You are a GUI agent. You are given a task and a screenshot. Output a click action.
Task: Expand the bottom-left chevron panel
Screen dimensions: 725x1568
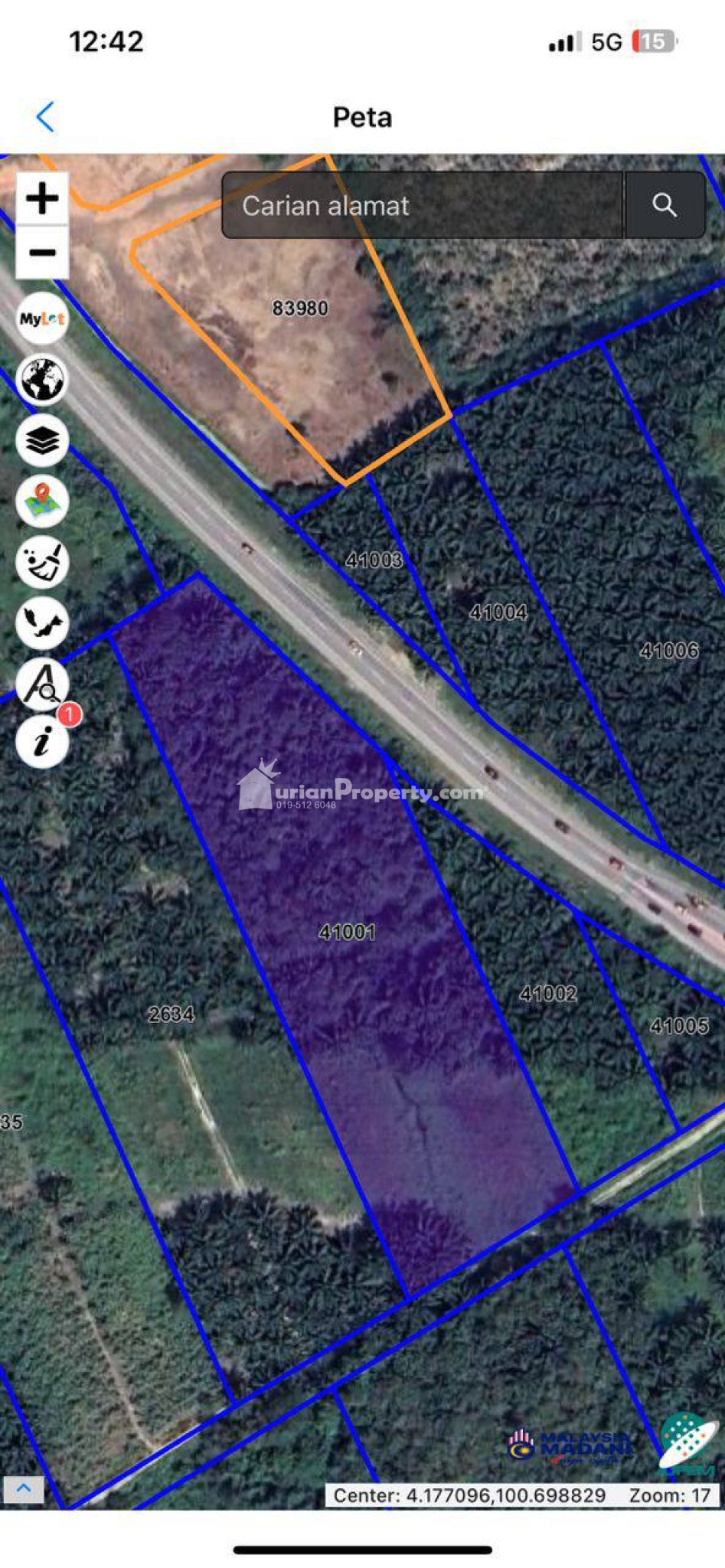click(x=23, y=1489)
